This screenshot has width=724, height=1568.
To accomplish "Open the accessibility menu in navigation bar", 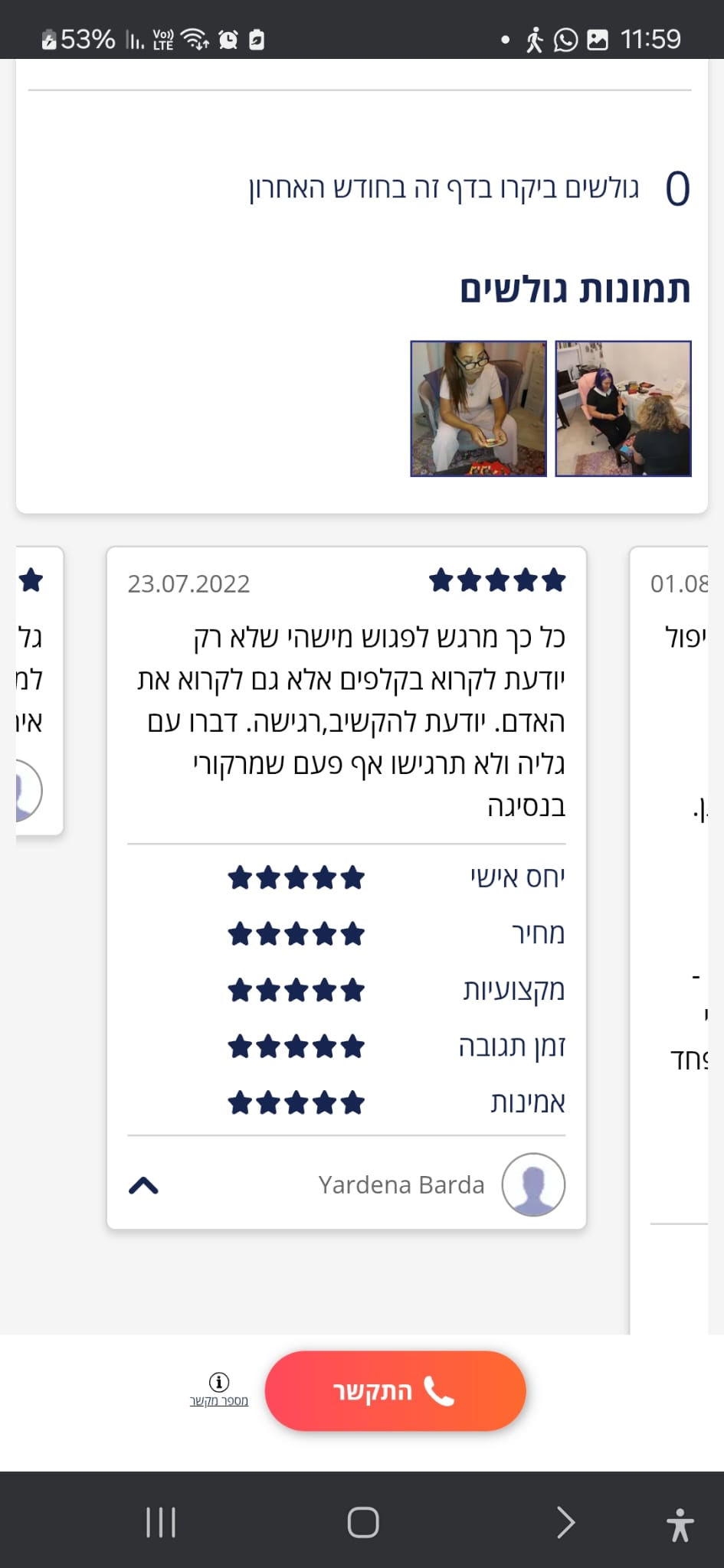I will (x=679, y=1523).
